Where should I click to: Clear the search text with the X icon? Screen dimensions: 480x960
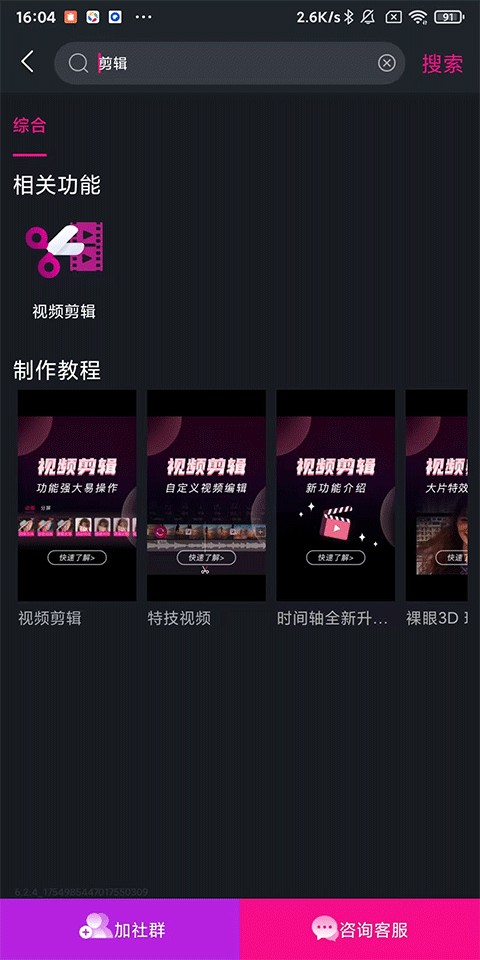386,63
